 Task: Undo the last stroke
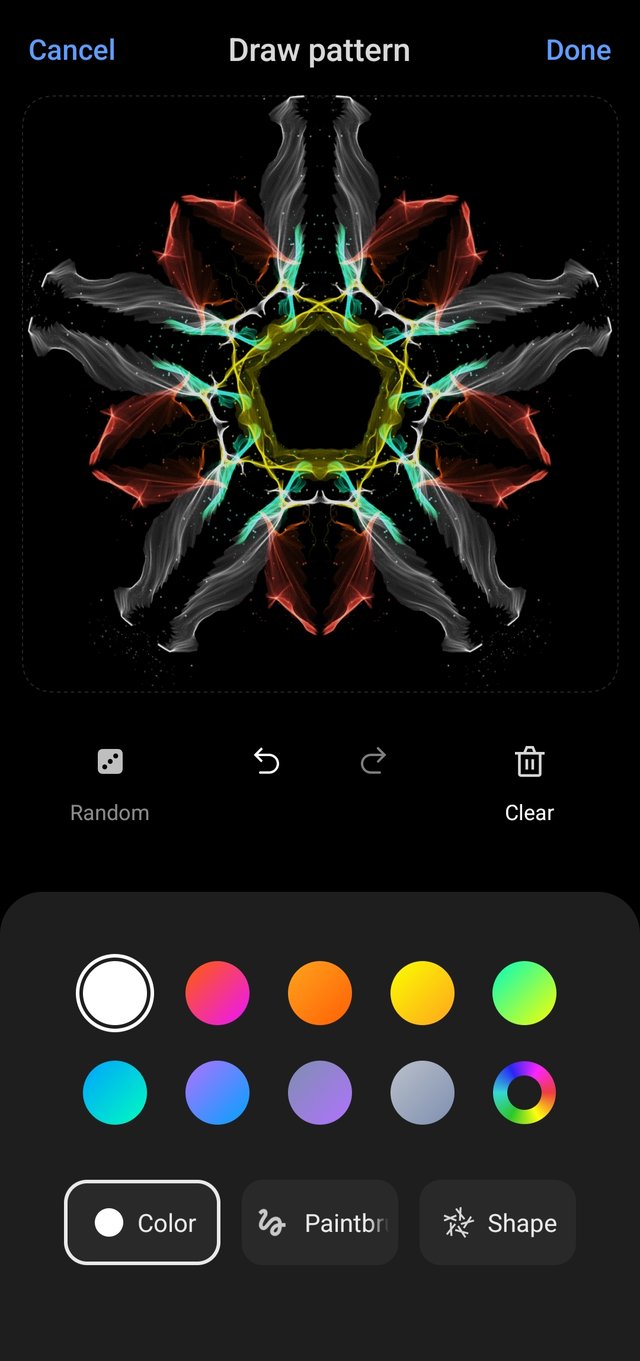266,763
